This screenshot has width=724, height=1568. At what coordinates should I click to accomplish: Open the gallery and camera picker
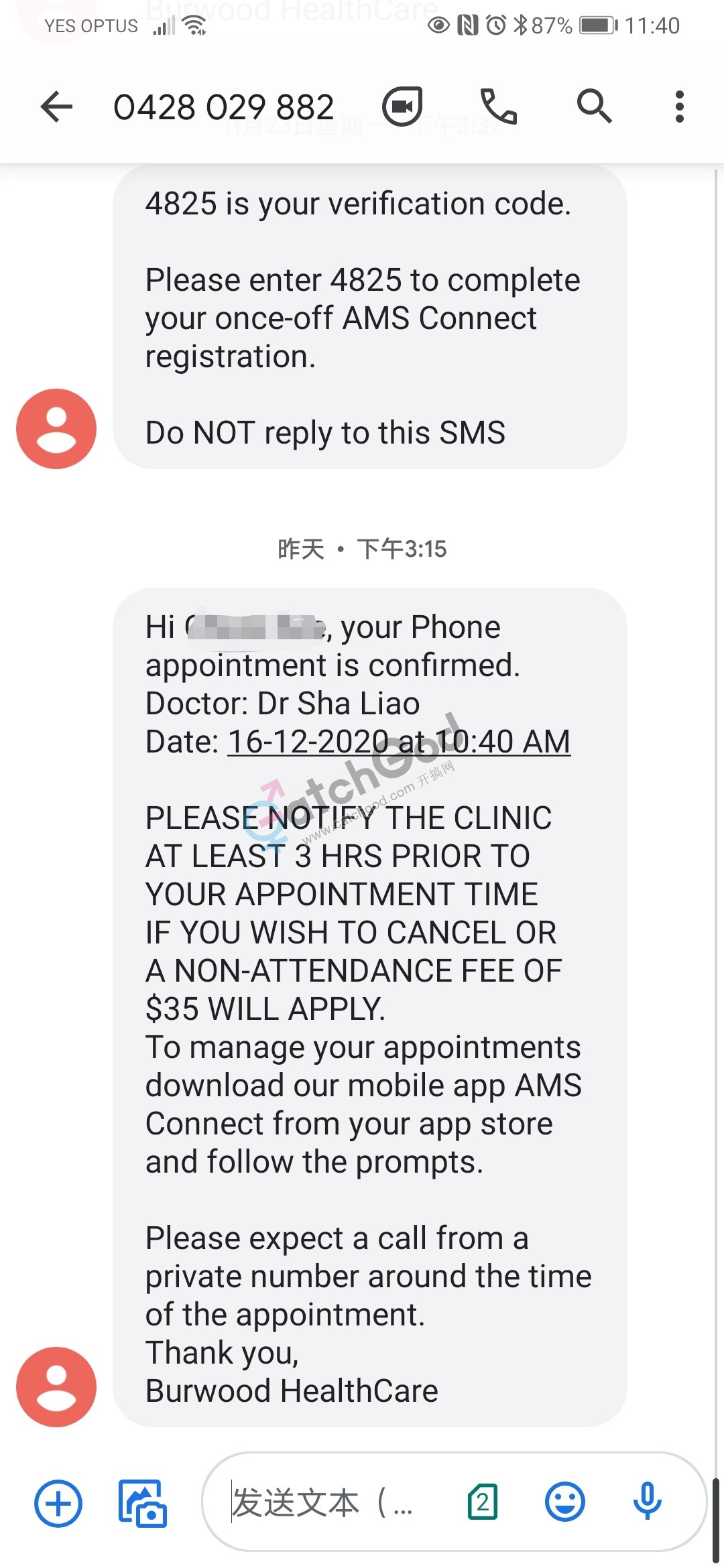[x=143, y=1503]
